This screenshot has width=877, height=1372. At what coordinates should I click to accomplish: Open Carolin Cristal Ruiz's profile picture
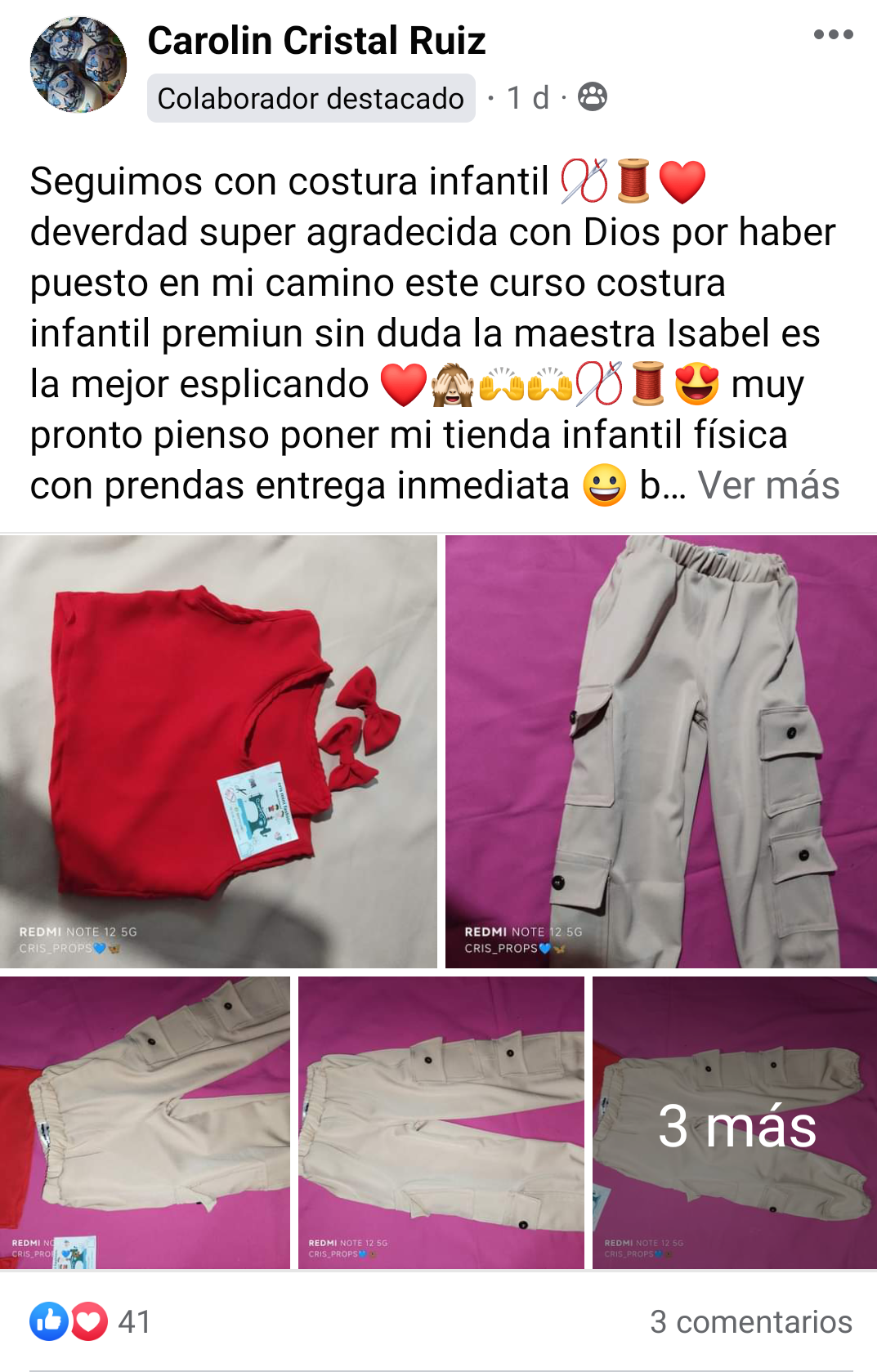pyautogui.click(x=78, y=65)
